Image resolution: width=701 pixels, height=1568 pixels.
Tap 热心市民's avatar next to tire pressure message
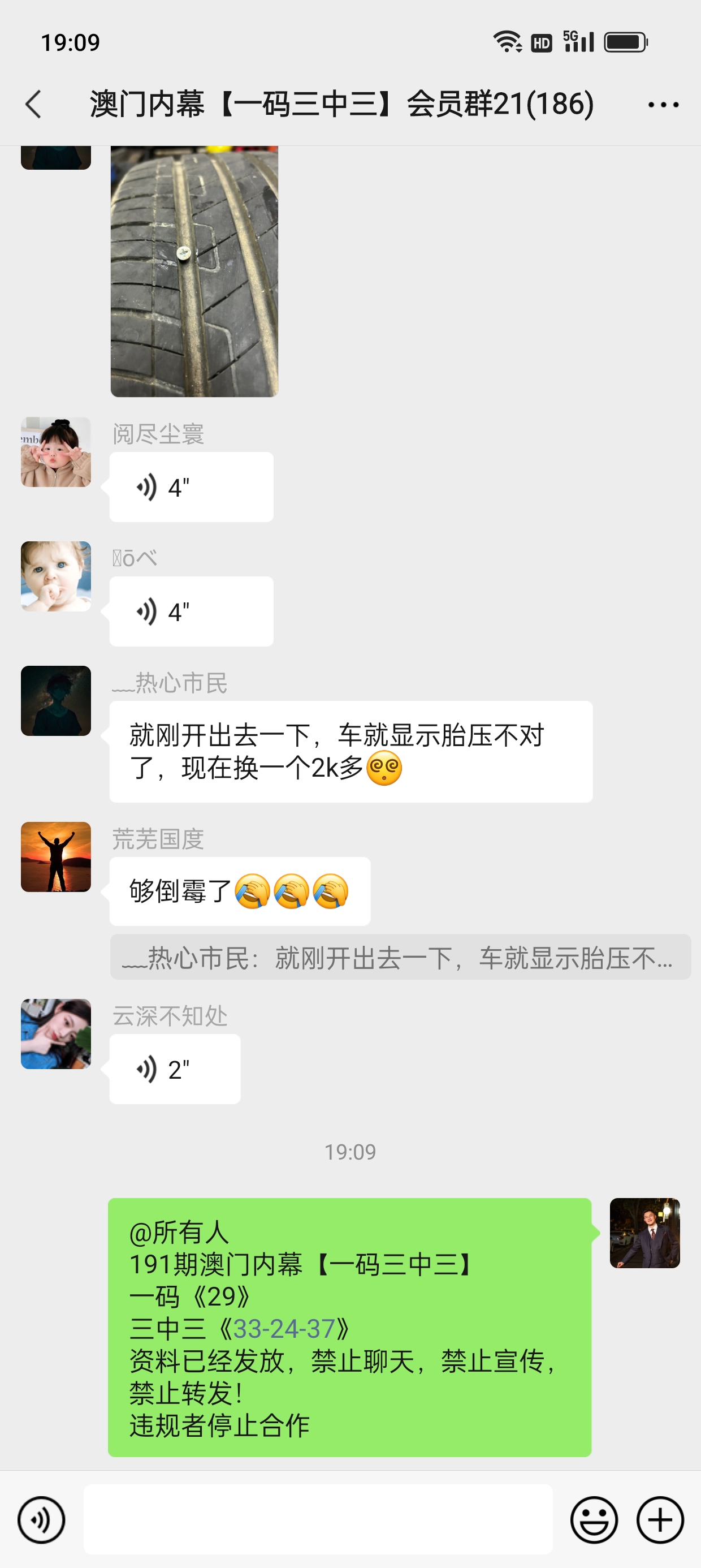coord(56,701)
